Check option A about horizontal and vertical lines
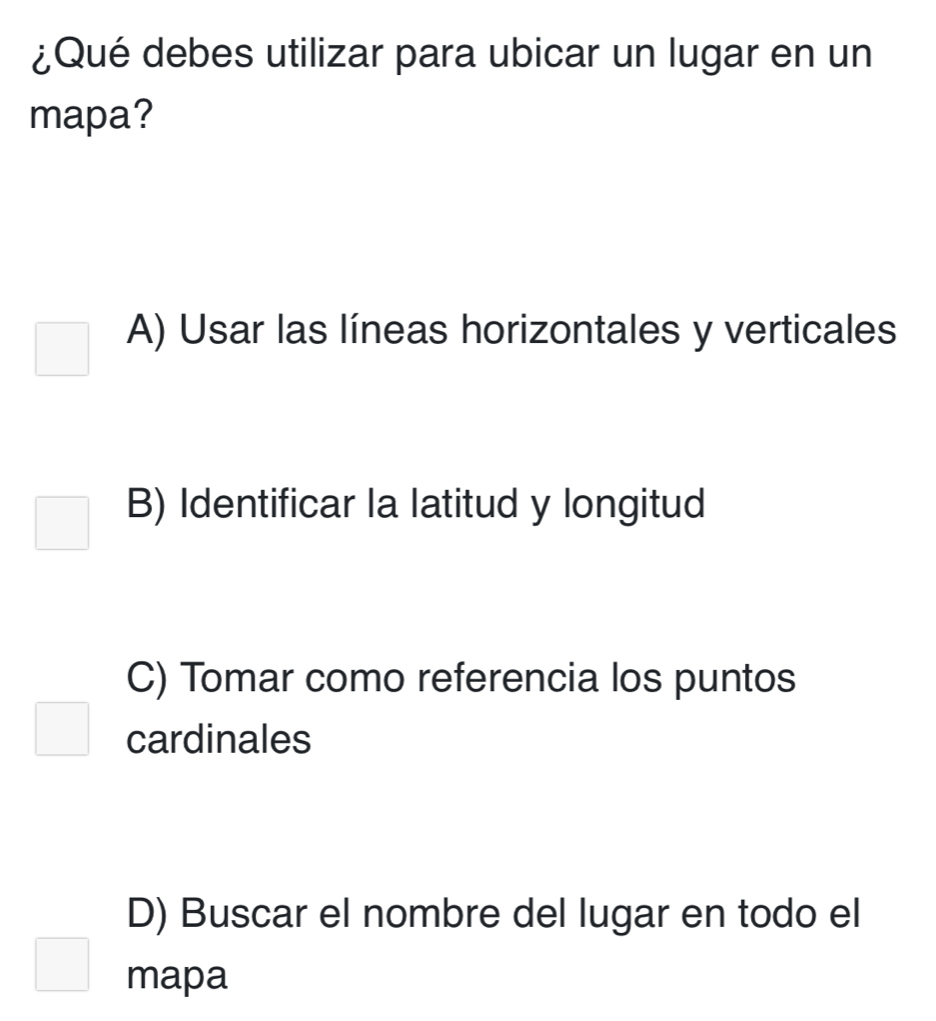Viewport: 936px width, 1021px height. pos(62,348)
